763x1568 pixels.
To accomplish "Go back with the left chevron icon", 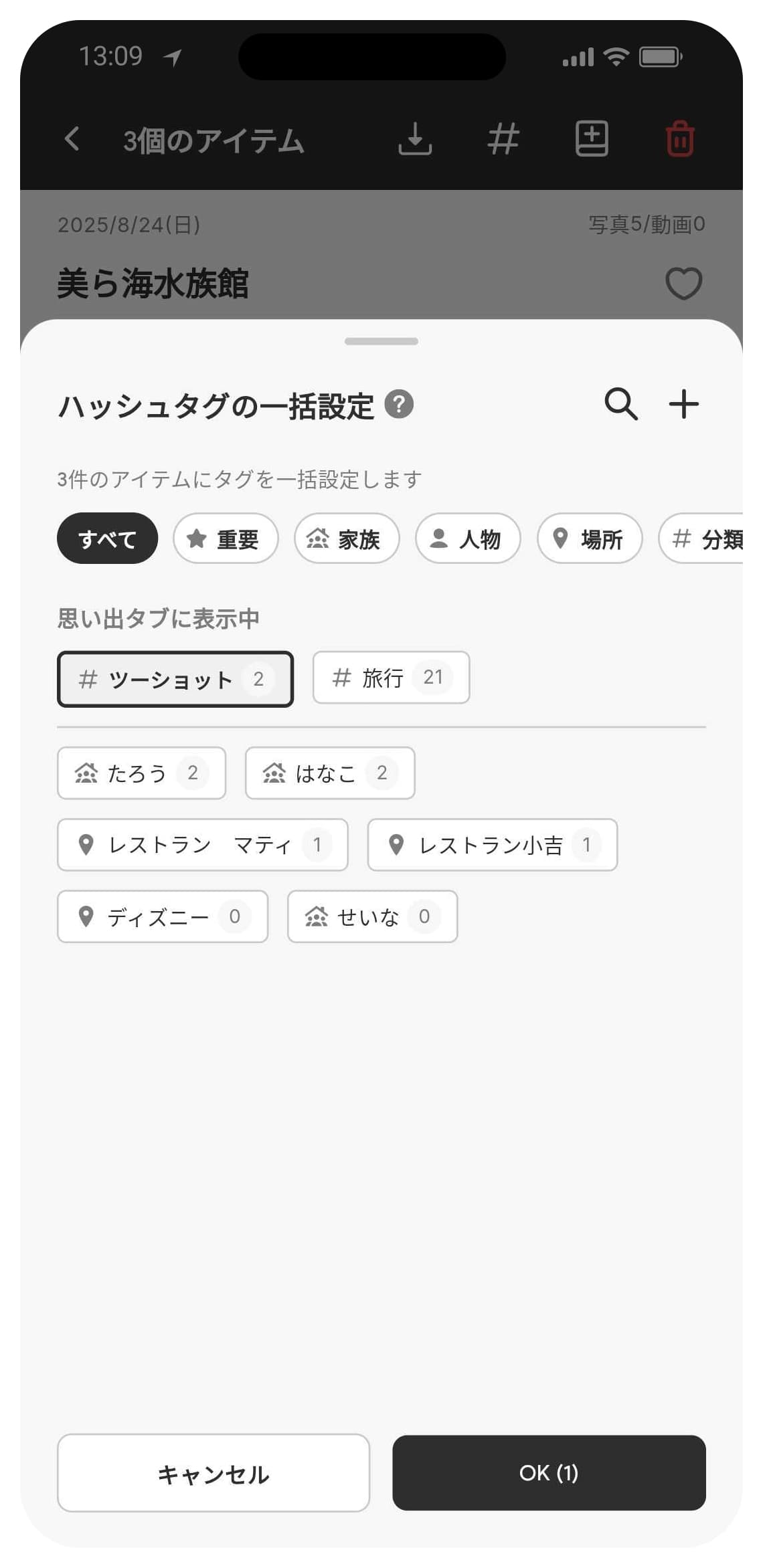I will click(74, 138).
